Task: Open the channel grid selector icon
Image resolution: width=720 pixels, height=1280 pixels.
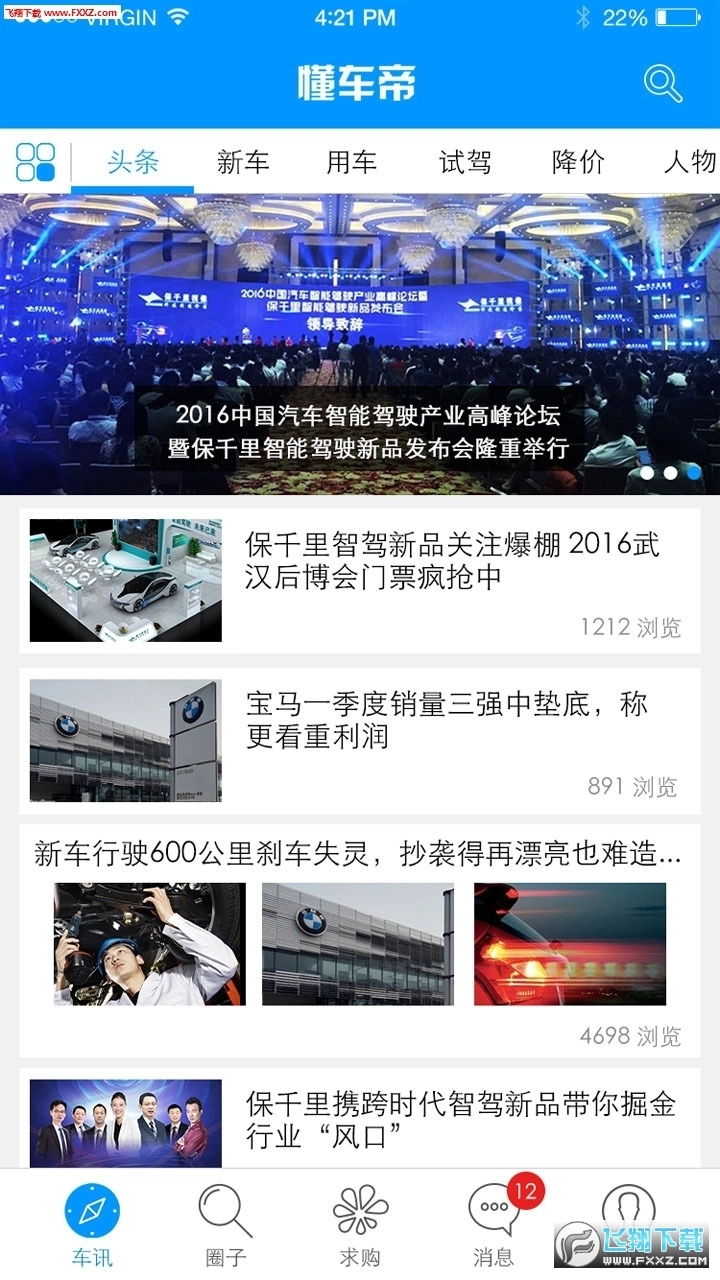Action: 35,160
